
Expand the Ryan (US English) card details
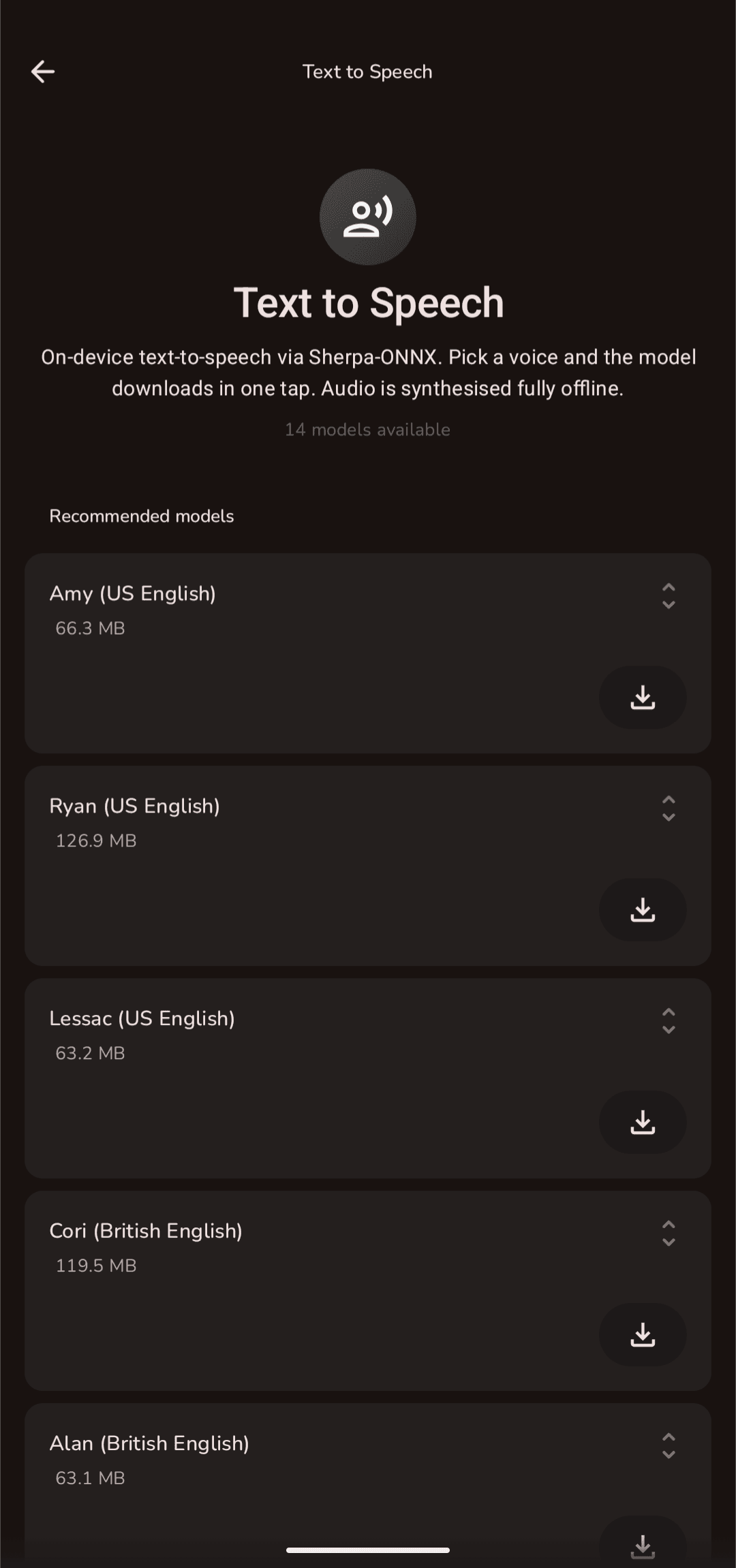click(669, 809)
